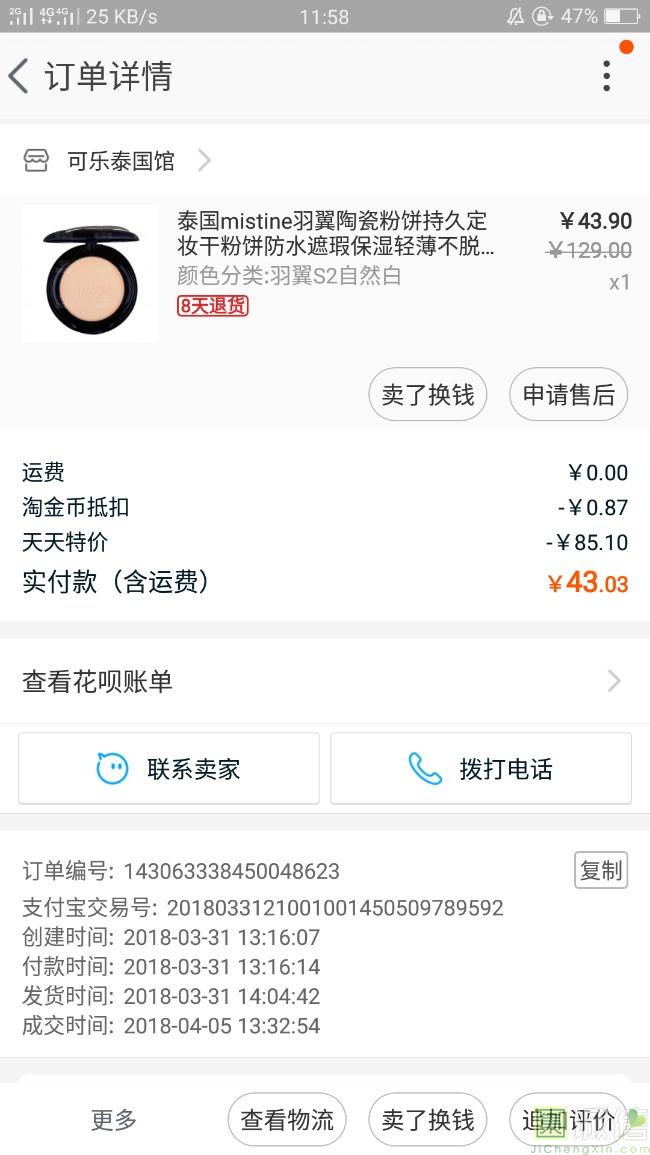View shipping via 查看物流
650x1155 pixels.
tap(287, 1120)
